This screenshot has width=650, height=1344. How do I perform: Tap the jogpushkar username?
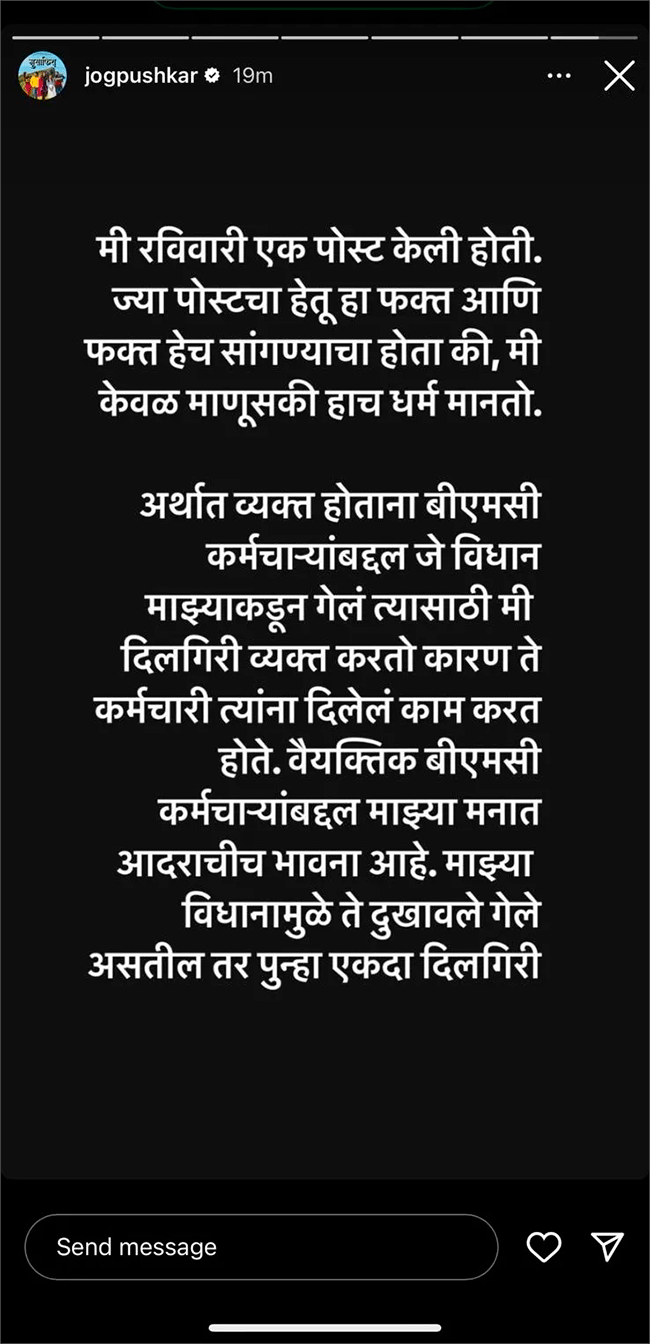coord(141,76)
